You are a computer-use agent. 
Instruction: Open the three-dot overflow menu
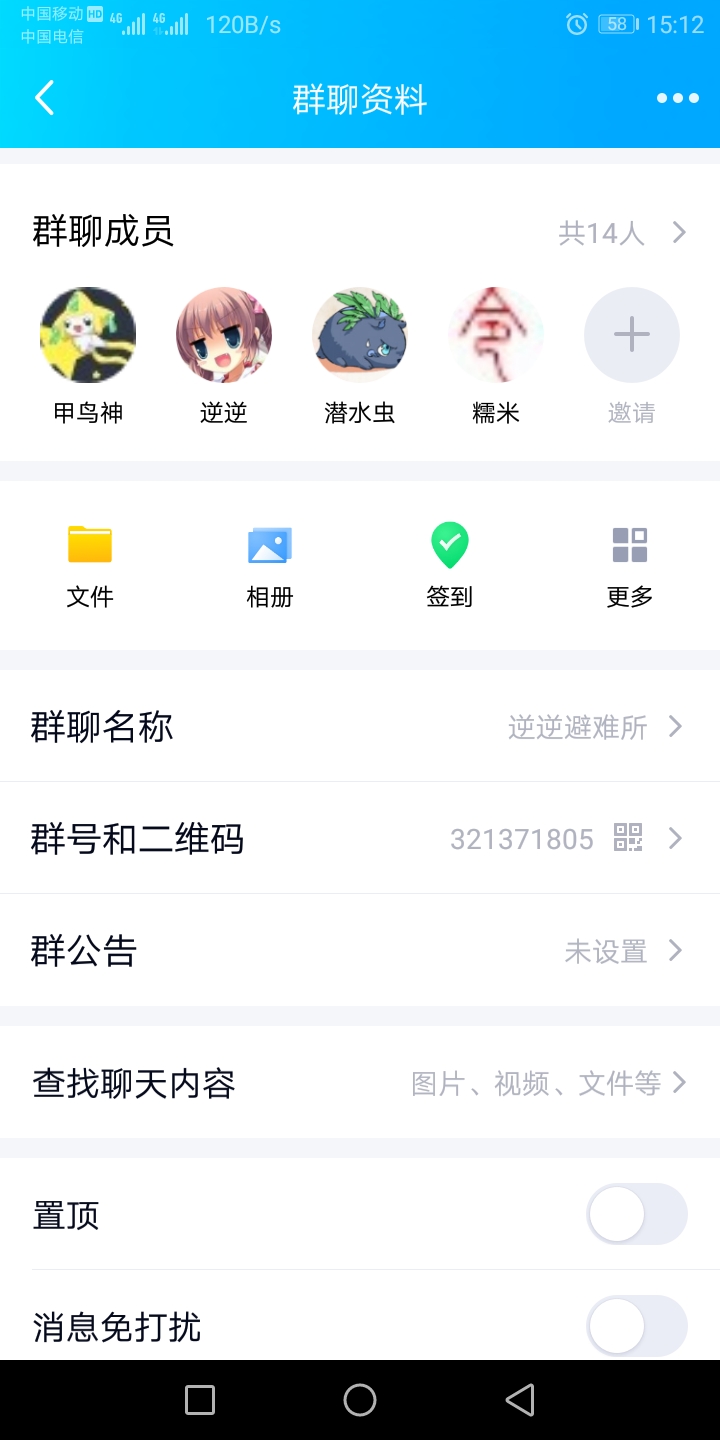pyautogui.click(x=677, y=98)
